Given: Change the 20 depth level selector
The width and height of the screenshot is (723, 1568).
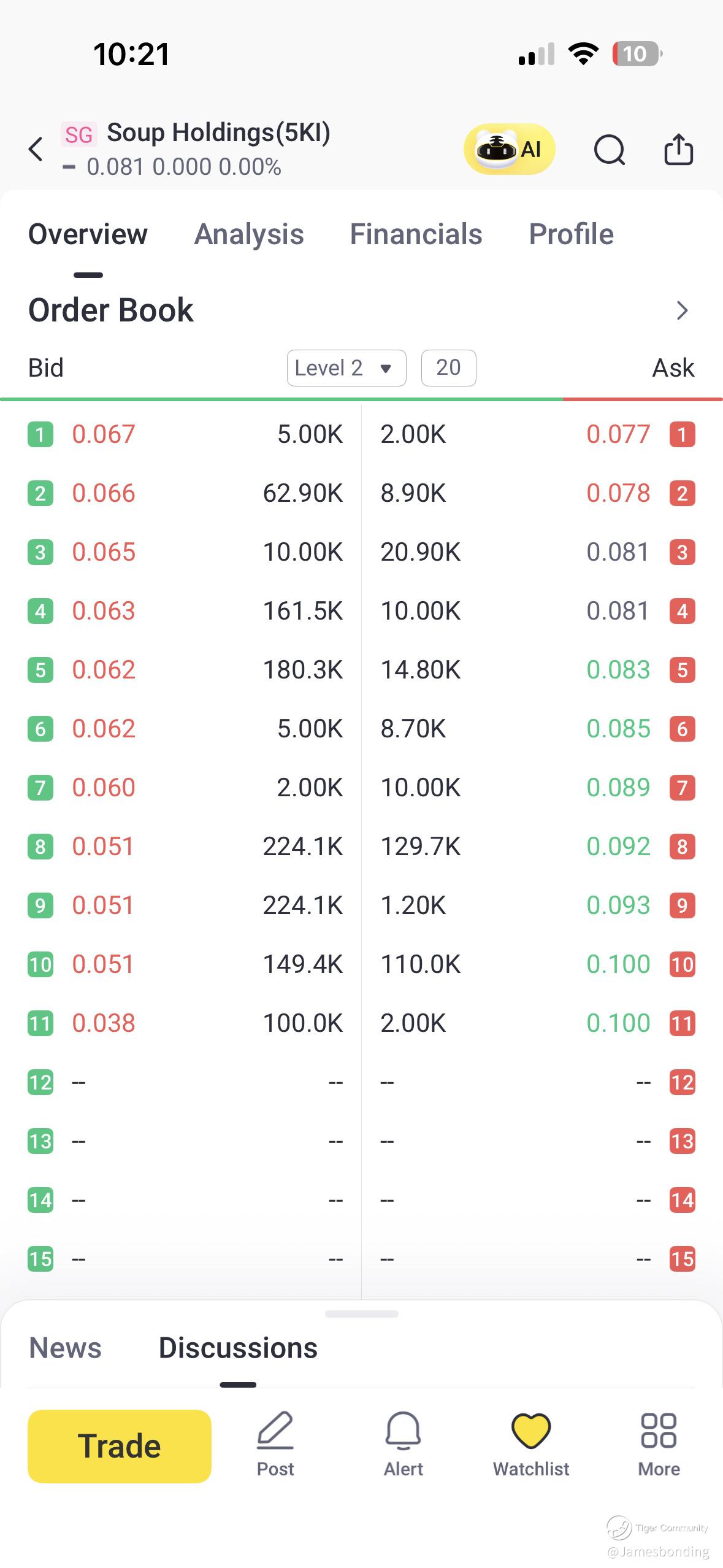Looking at the screenshot, I should click(x=448, y=368).
